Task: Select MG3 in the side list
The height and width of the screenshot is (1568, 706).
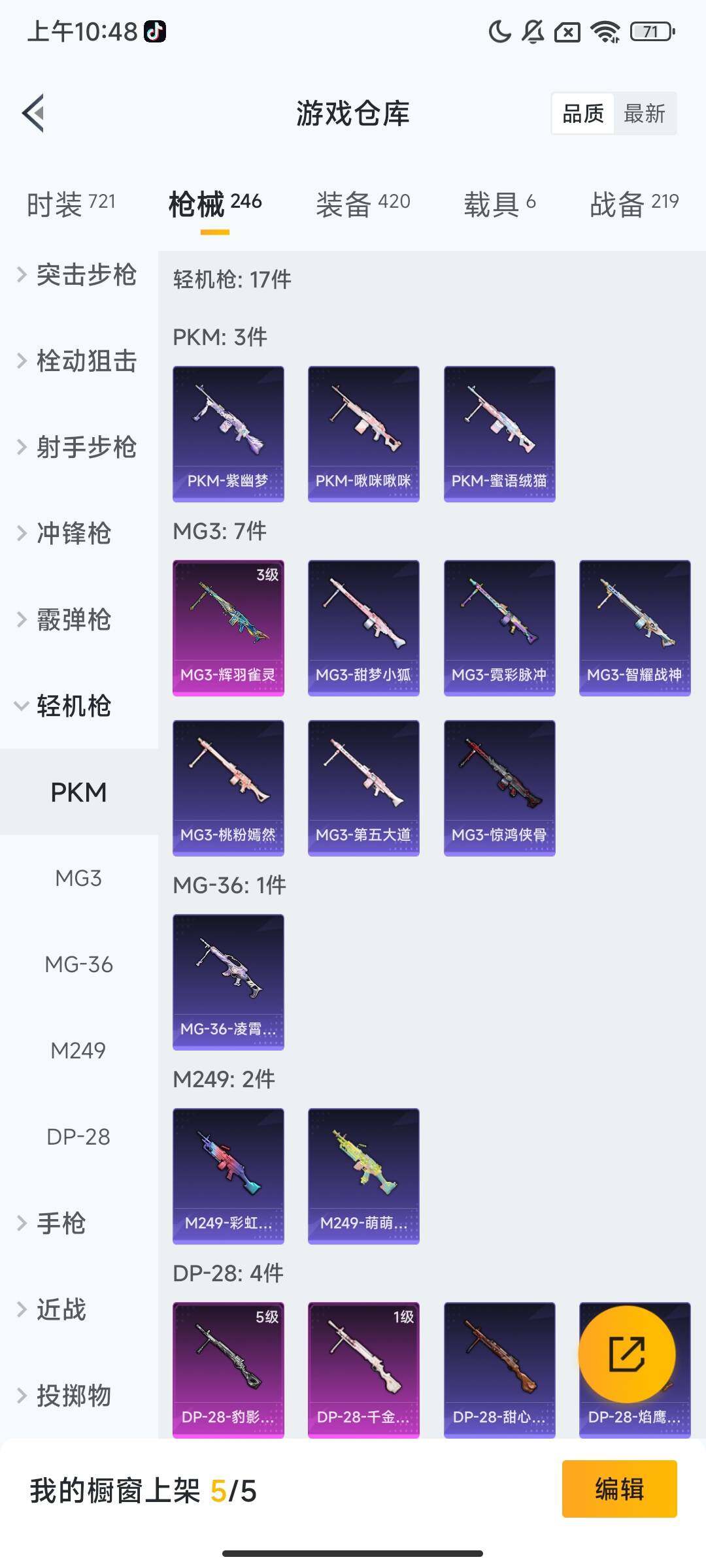Action: coord(78,878)
